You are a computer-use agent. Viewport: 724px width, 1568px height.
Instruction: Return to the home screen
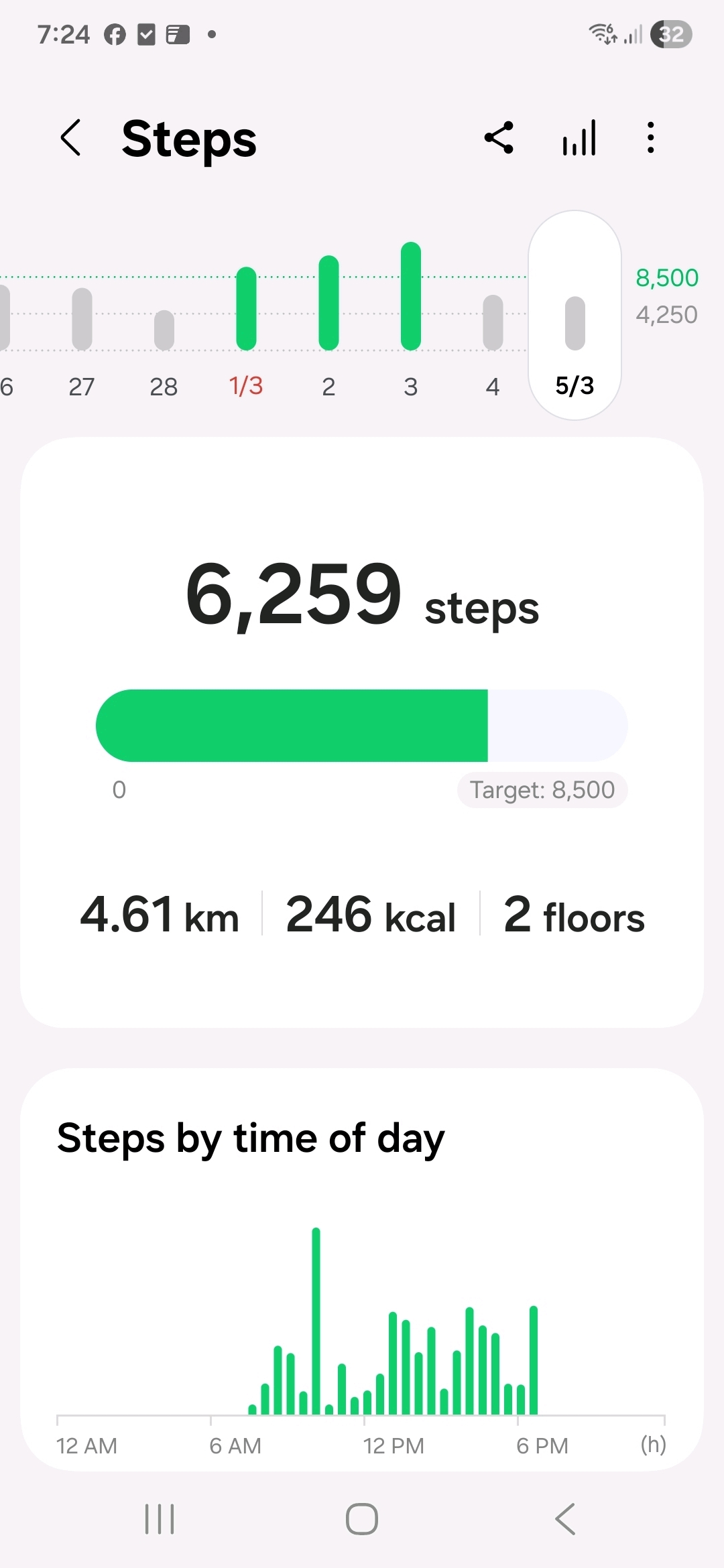click(362, 1518)
